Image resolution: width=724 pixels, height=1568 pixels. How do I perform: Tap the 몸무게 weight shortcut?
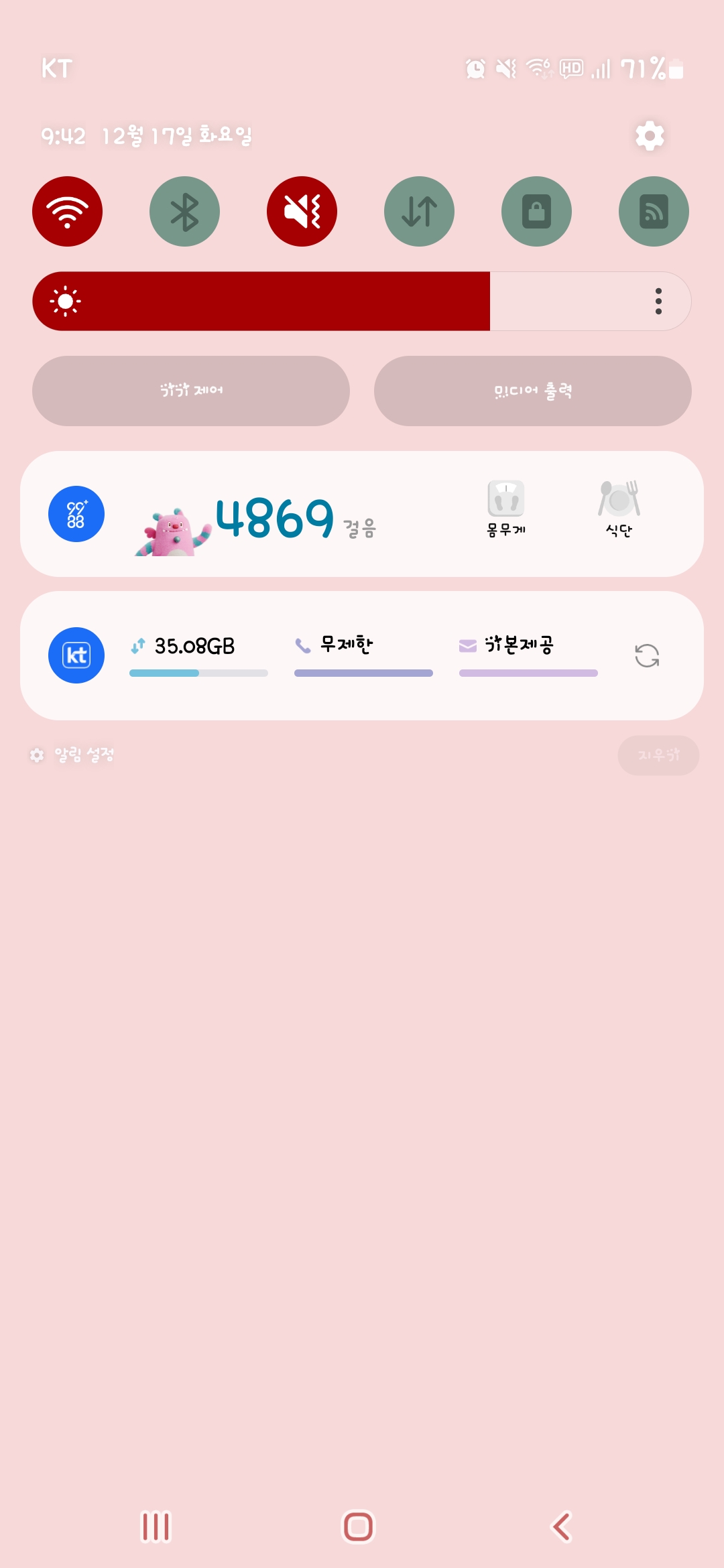point(506,508)
